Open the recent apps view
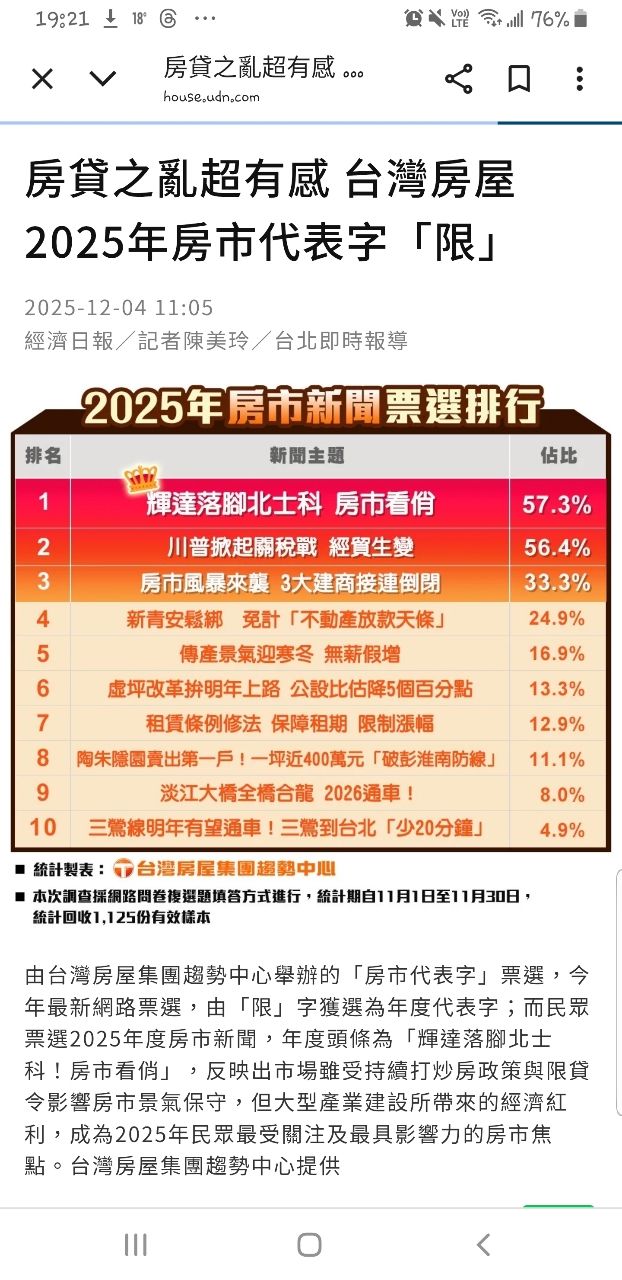This screenshot has width=622, height=1280. point(135,1244)
